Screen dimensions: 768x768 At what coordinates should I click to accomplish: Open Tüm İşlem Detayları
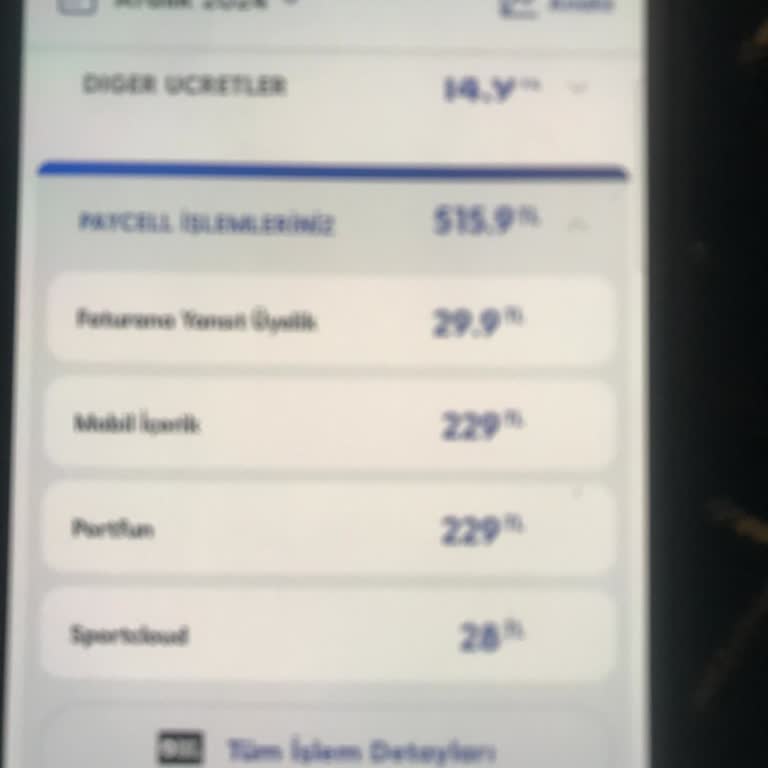pos(330,750)
